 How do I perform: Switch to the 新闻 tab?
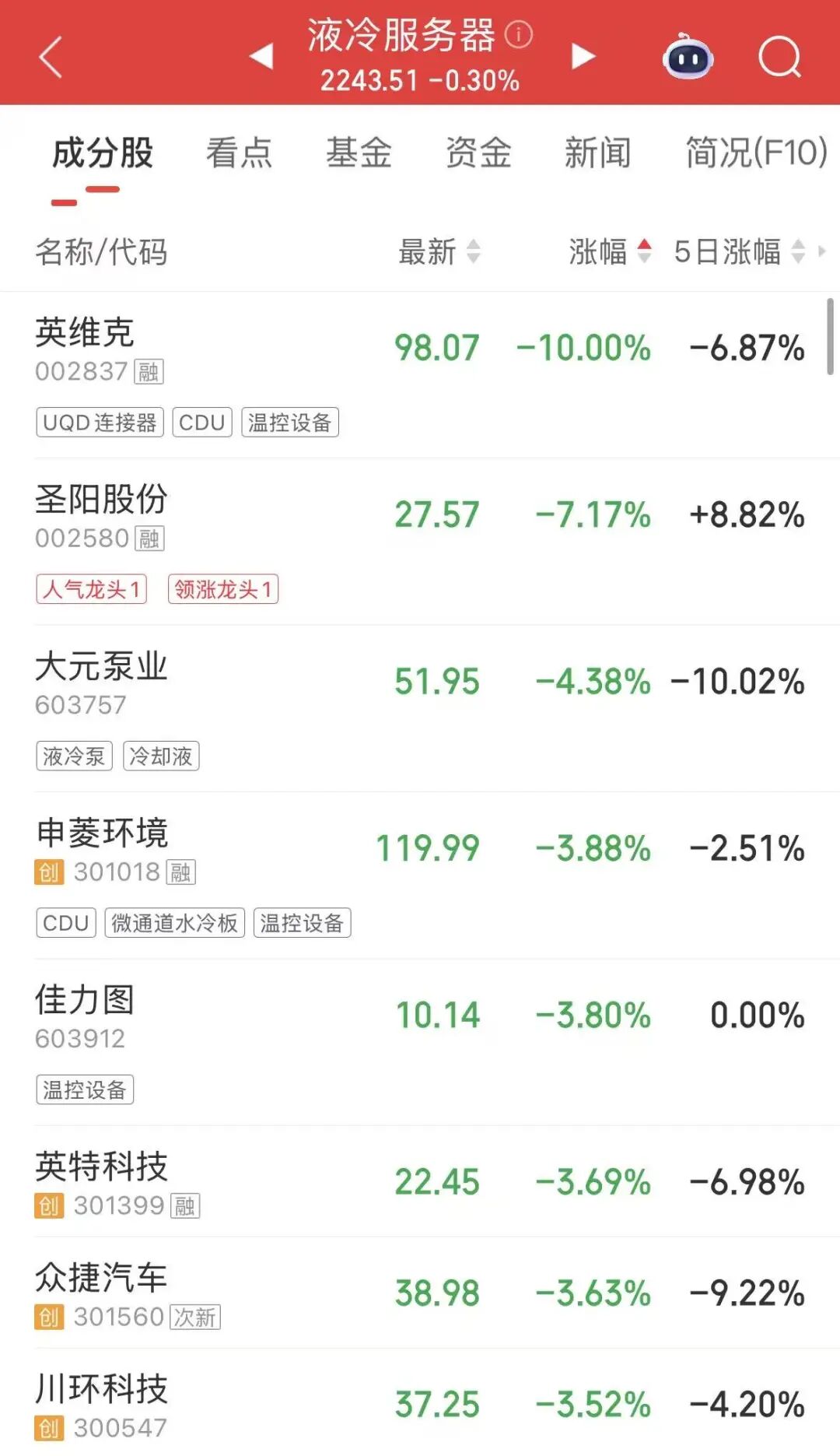point(597,153)
